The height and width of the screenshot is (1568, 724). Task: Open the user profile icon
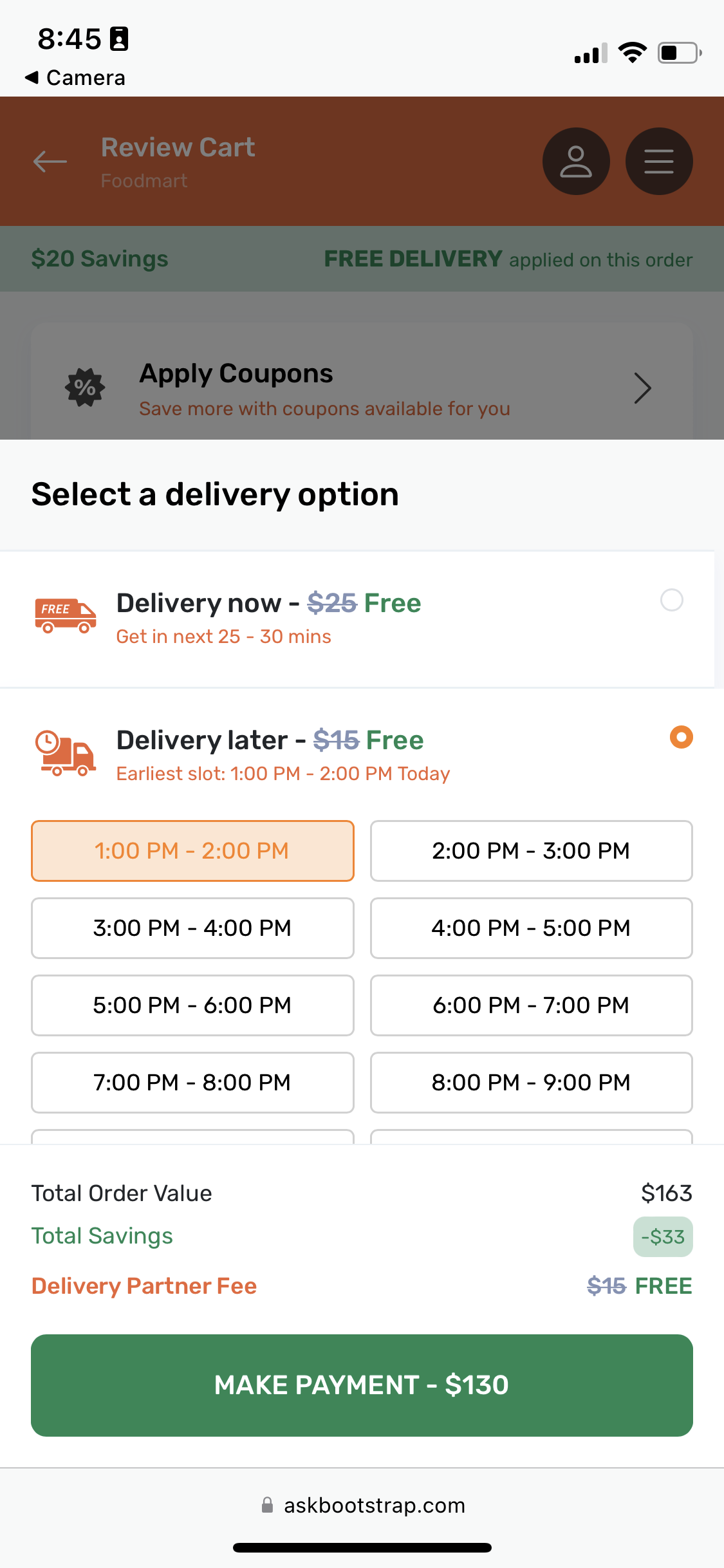click(576, 161)
